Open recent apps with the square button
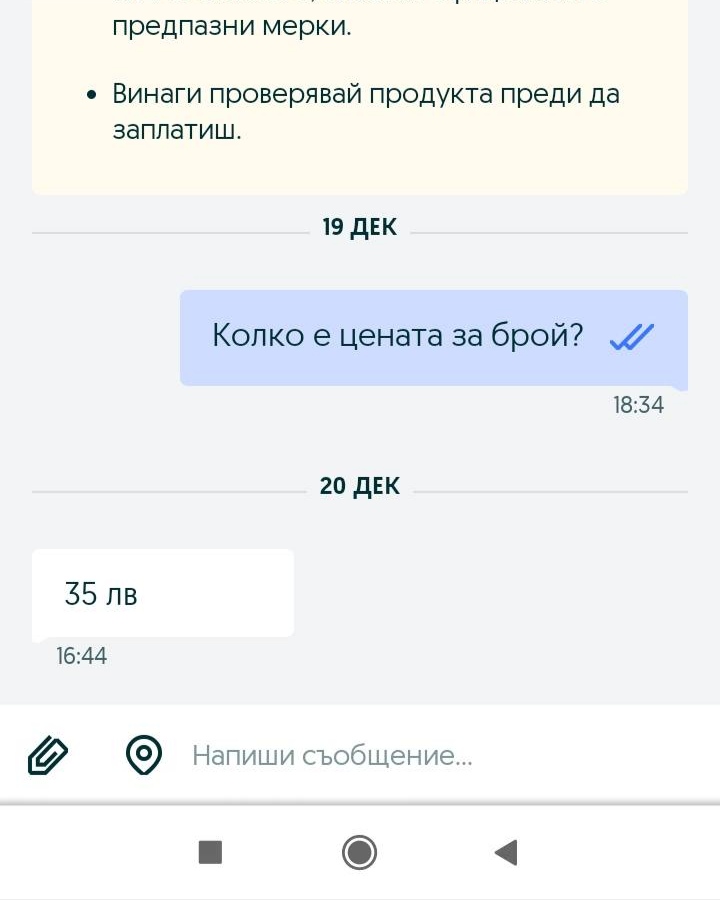Screen dimensions: 720x900 210,852
